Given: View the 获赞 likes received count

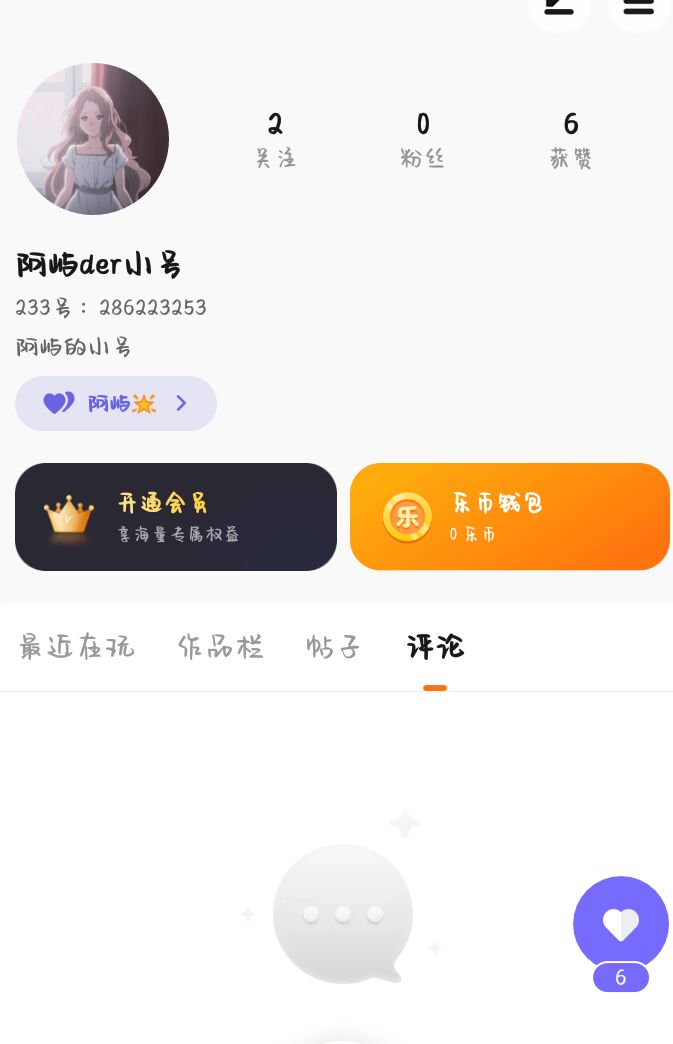Looking at the screenshot, I should 570,140.
